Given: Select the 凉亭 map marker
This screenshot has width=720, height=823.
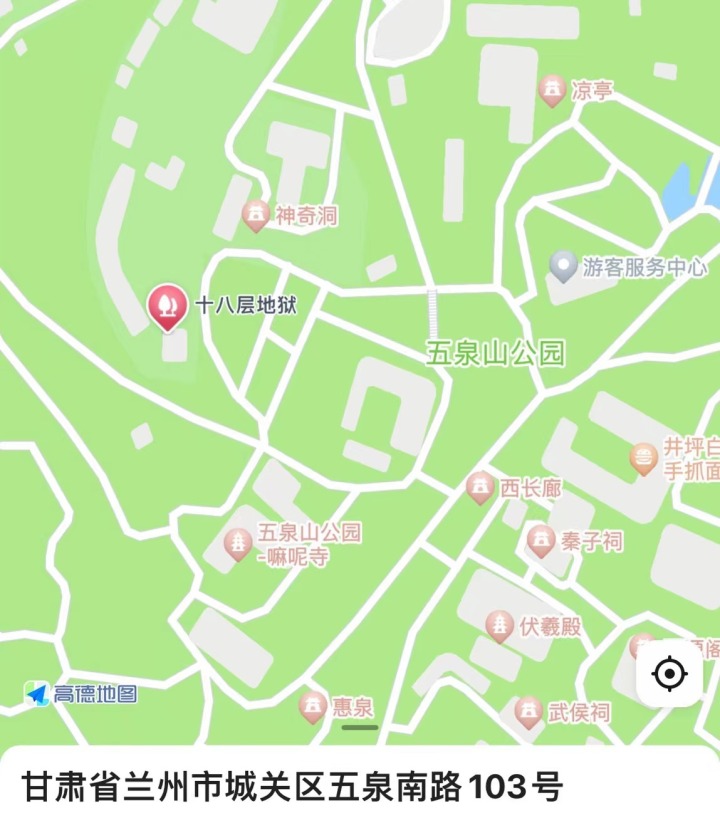Looking at the screenshot, I should click(551, 91).
